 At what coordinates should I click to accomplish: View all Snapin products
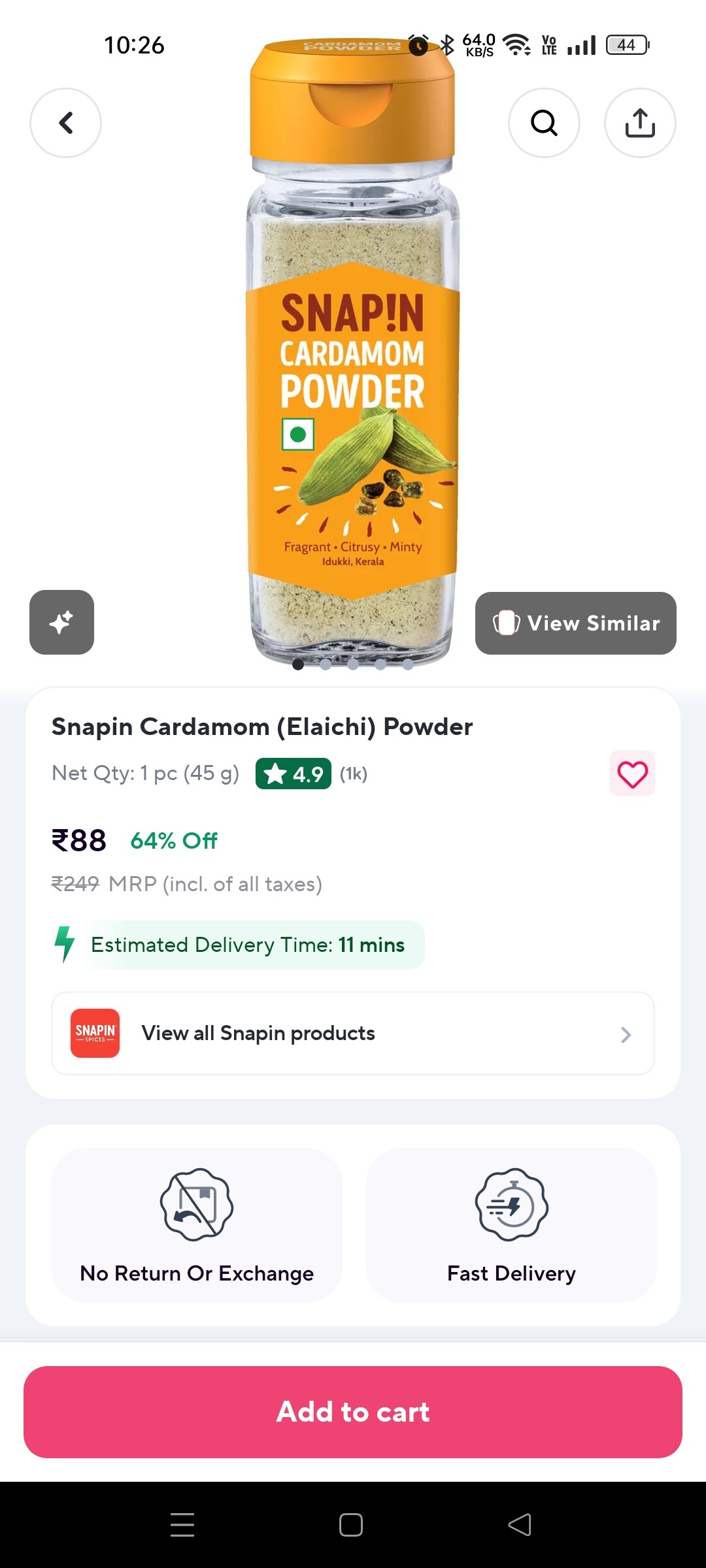point(353,1033)
